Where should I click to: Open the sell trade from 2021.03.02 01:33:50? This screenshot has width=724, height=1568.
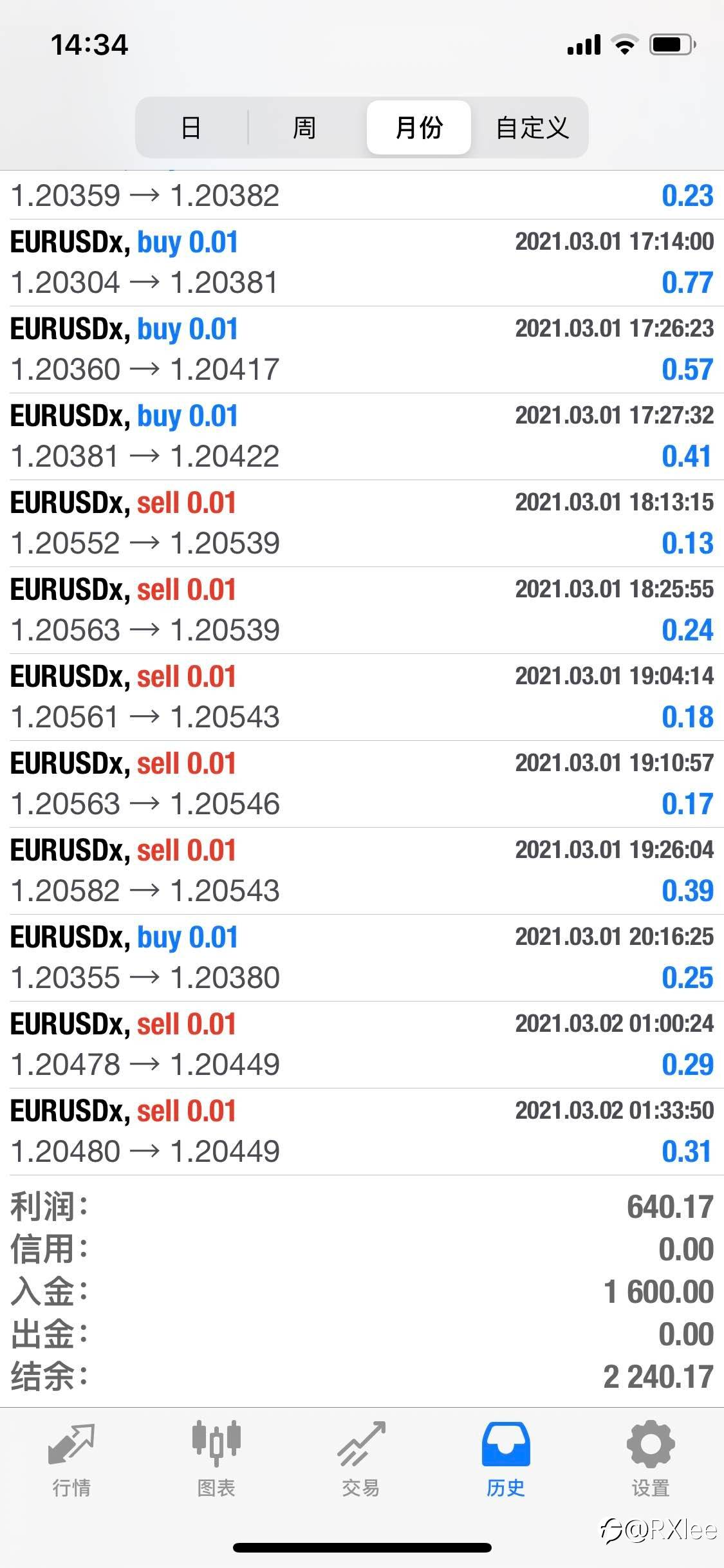tap(362, 1132)
